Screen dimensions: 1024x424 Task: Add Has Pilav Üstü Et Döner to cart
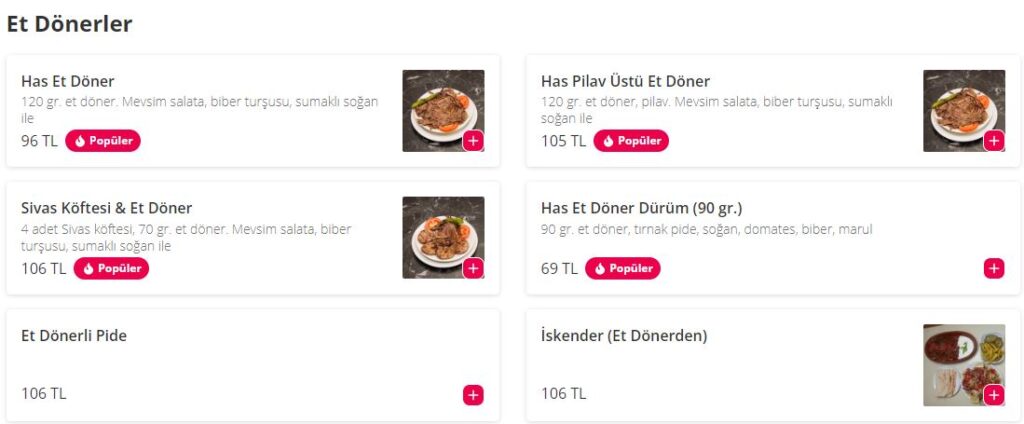(993, 141)
